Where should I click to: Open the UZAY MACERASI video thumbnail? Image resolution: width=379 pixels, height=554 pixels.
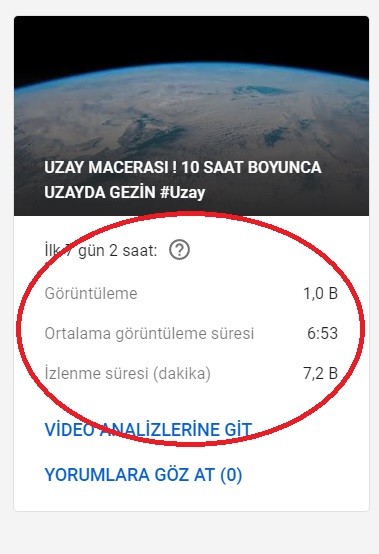point(191,116)
